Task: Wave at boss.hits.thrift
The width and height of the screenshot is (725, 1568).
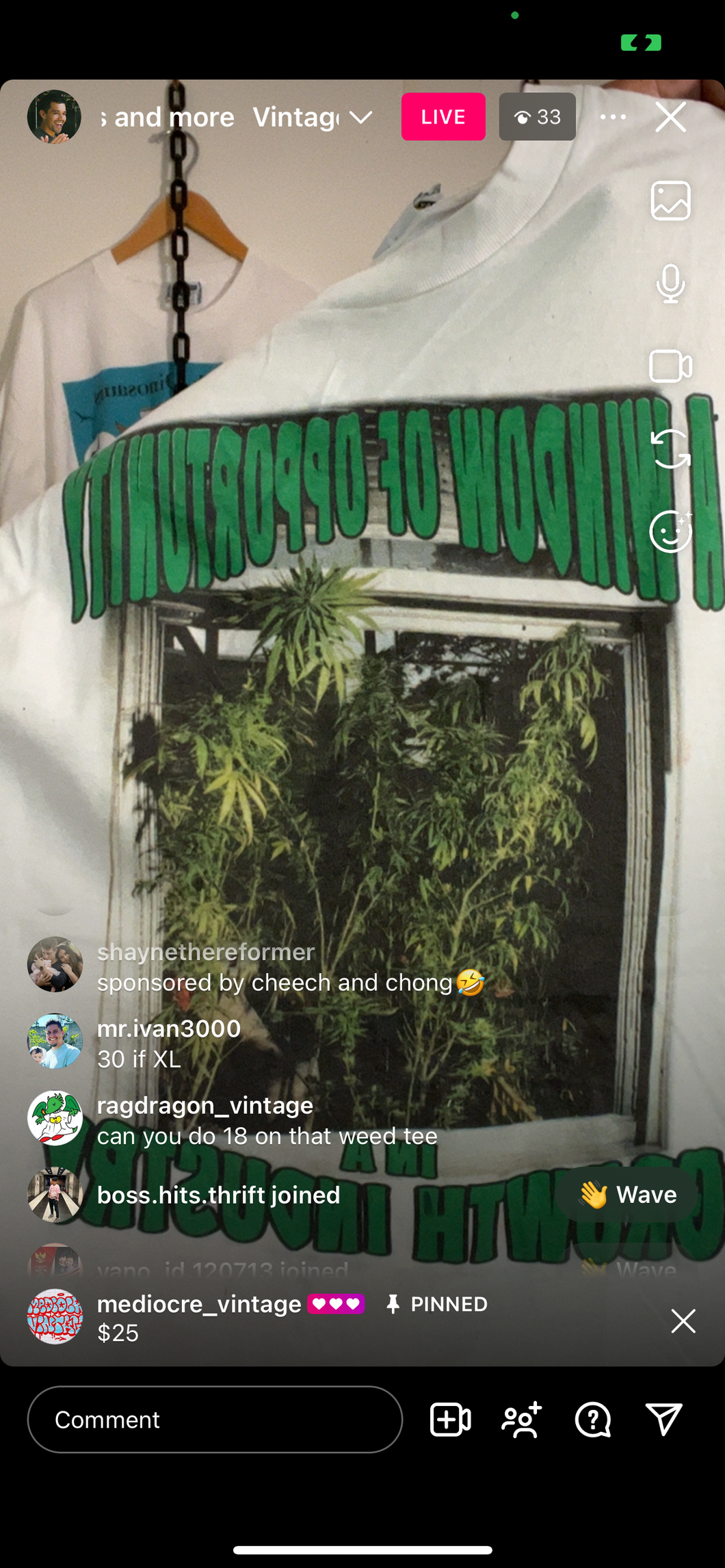Action: tap(627, 1195)
